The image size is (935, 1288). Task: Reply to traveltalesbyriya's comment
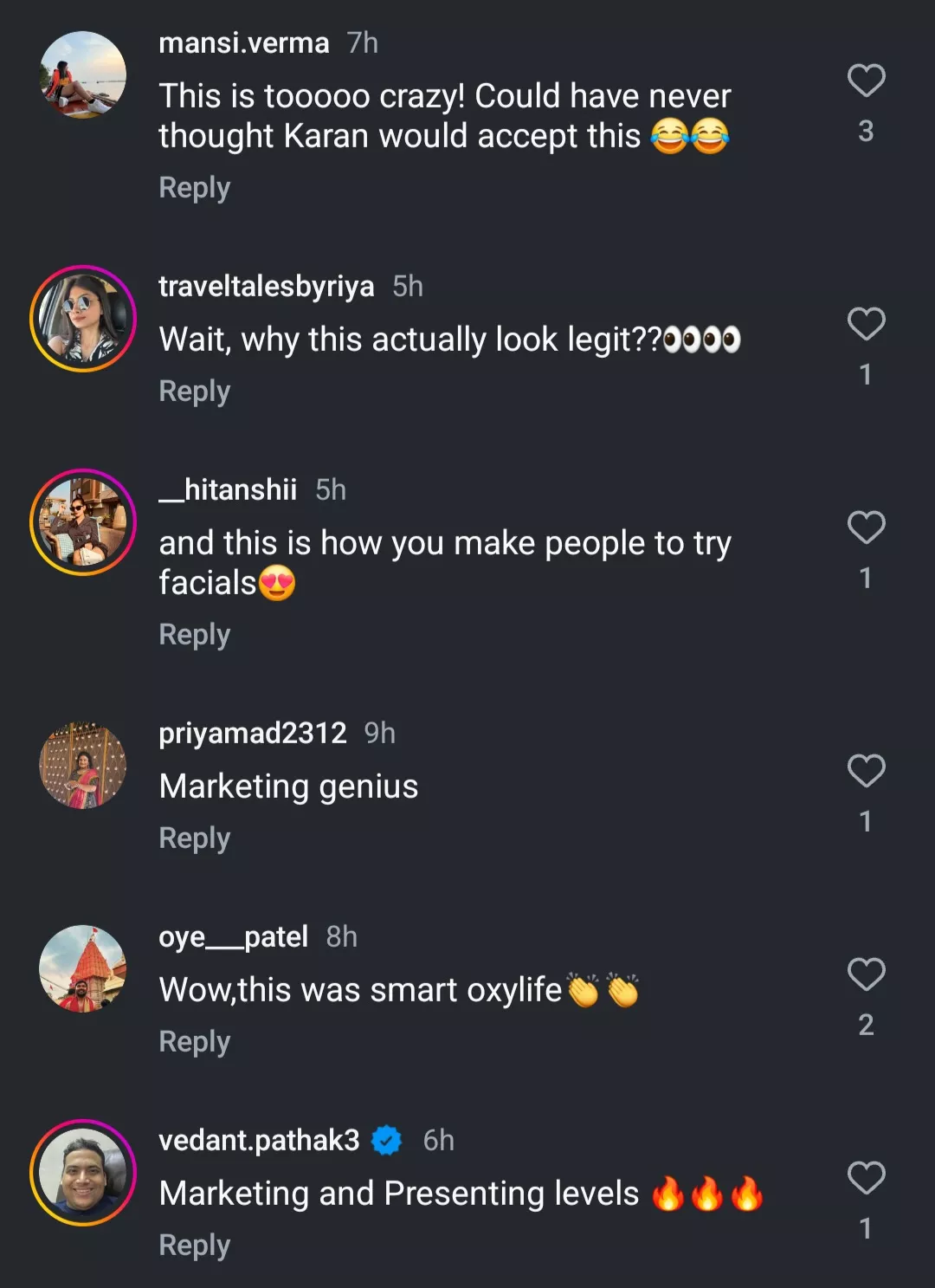click(x=194, y=392)
